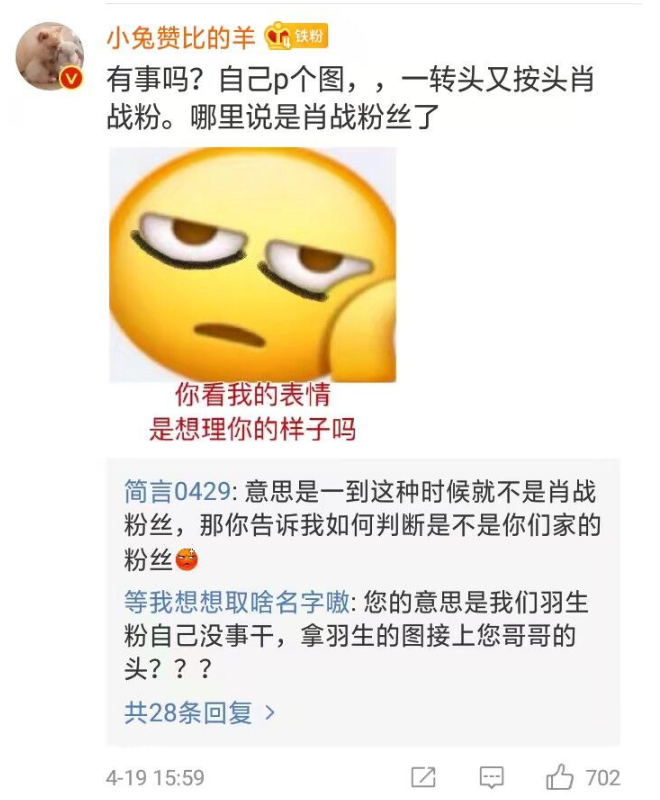The height and width of the screenshot is (800, 660).
Task: Share this comment with the forward icon
Action: click(423, 777)
